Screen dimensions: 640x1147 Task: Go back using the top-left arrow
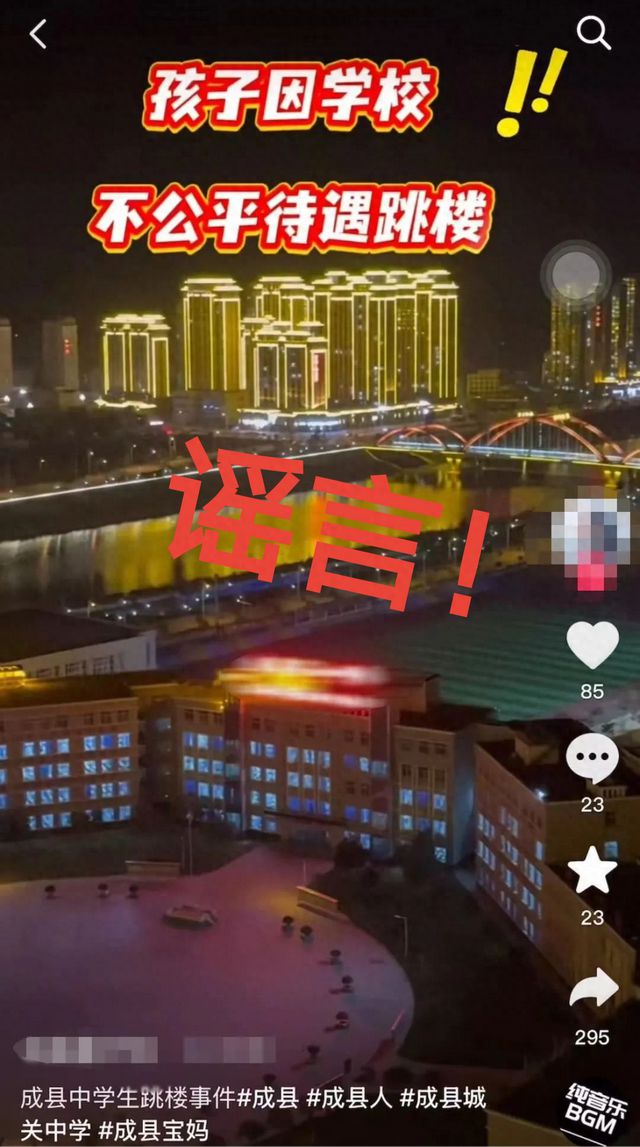38,35
